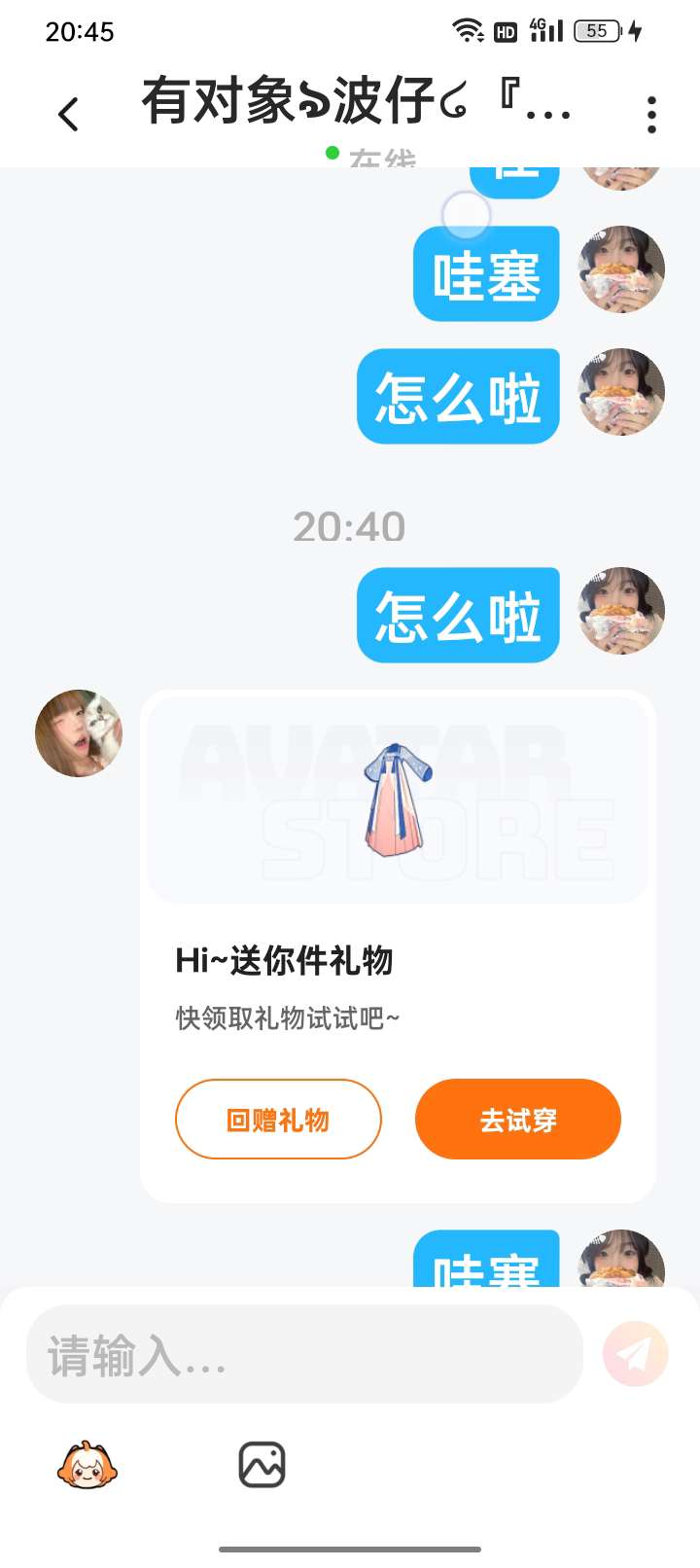Focus the 请输入 message input field
This screenshot has width=700, height=1568.
tap(303, 1354)
